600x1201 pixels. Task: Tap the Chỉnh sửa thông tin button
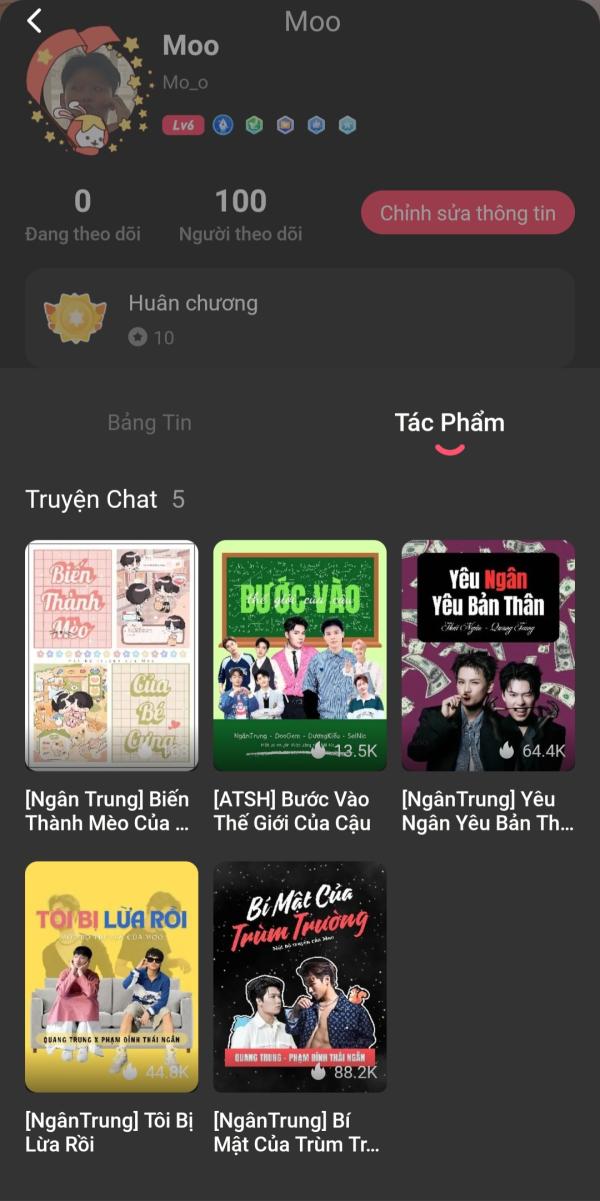click(467, 213)
